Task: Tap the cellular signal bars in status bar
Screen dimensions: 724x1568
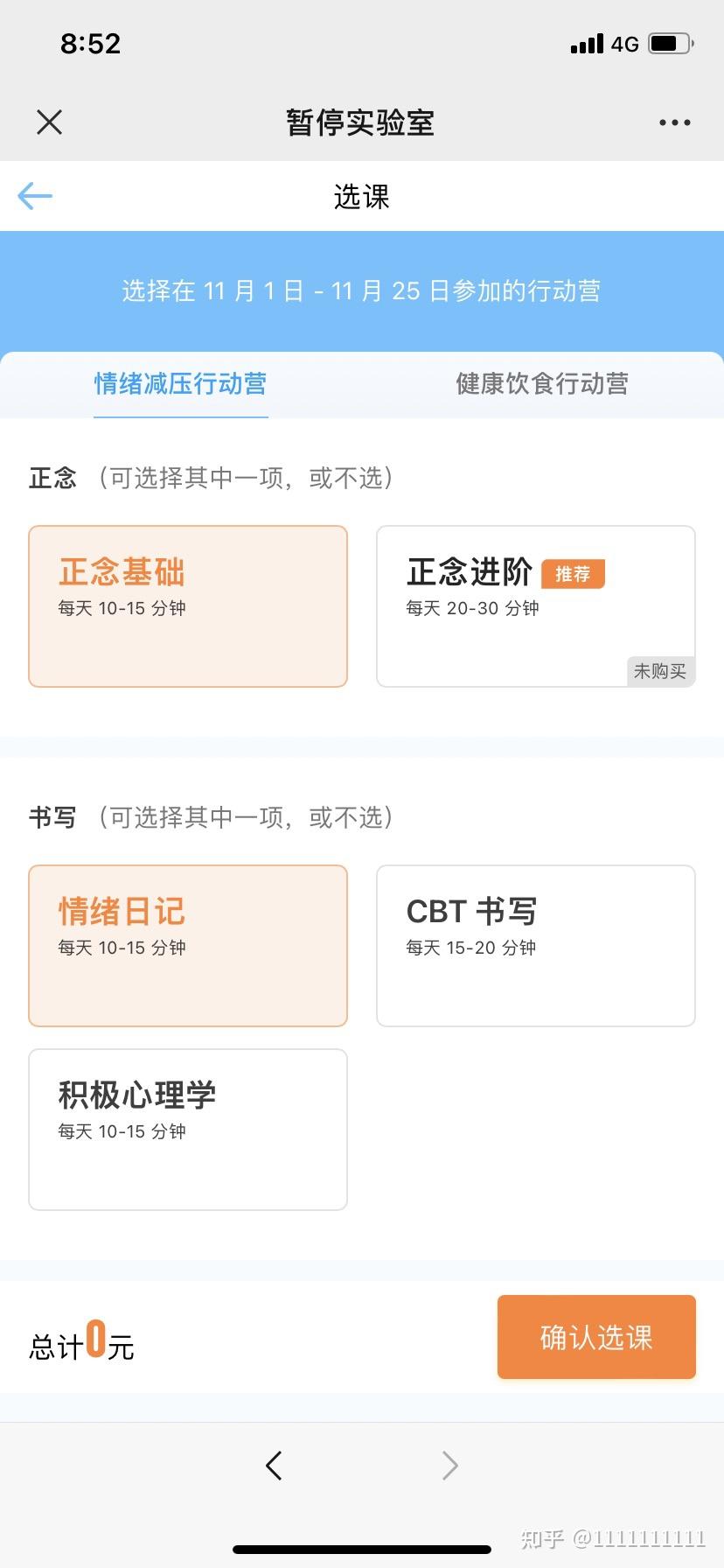Action: (586, 43)
